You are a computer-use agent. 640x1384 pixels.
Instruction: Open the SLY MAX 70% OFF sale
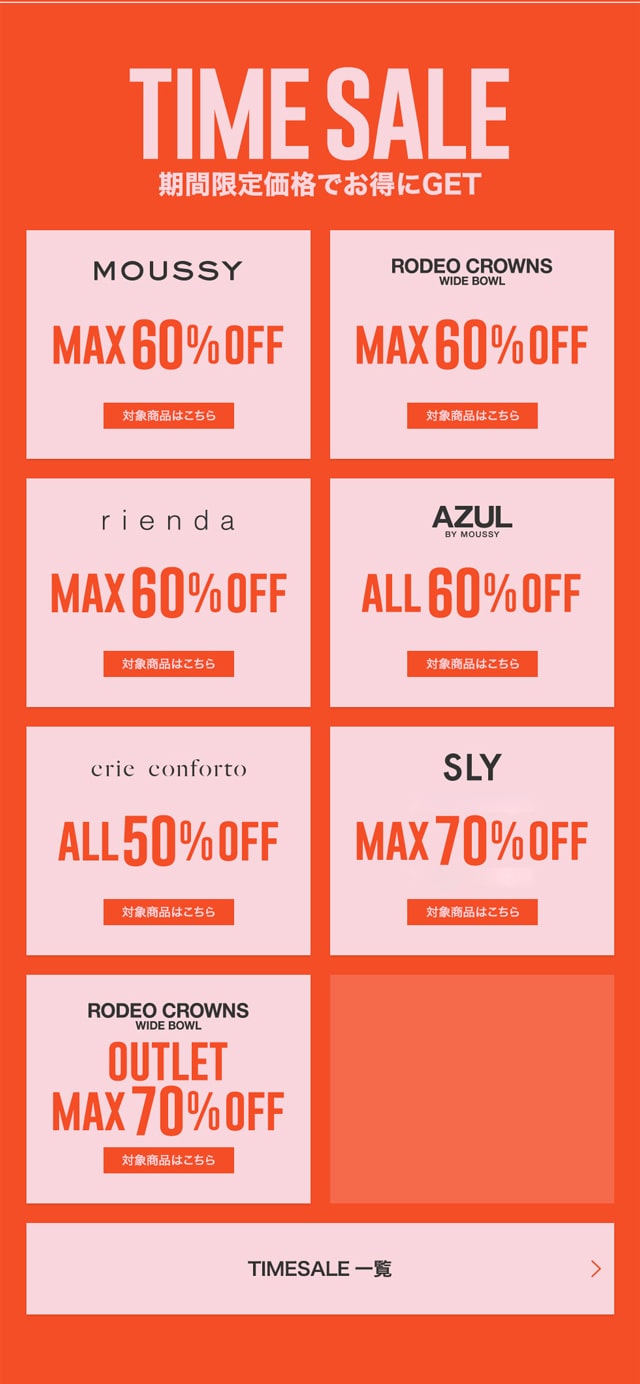(x=472, y=840)
